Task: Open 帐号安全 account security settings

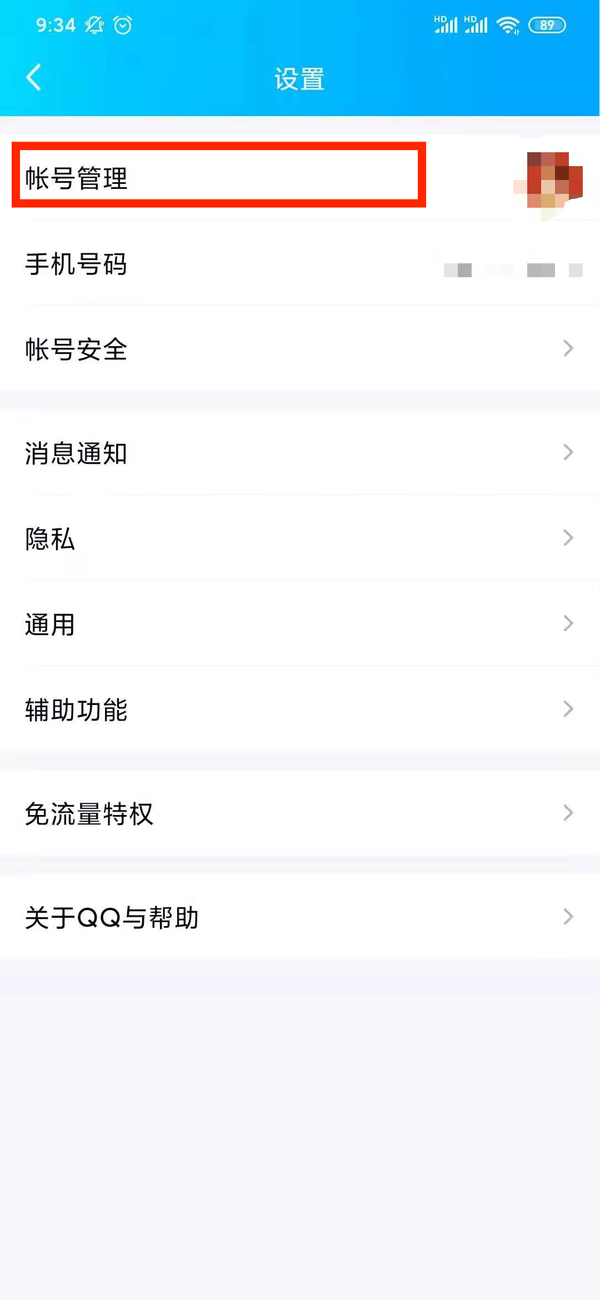Action: tap(300, 349)
